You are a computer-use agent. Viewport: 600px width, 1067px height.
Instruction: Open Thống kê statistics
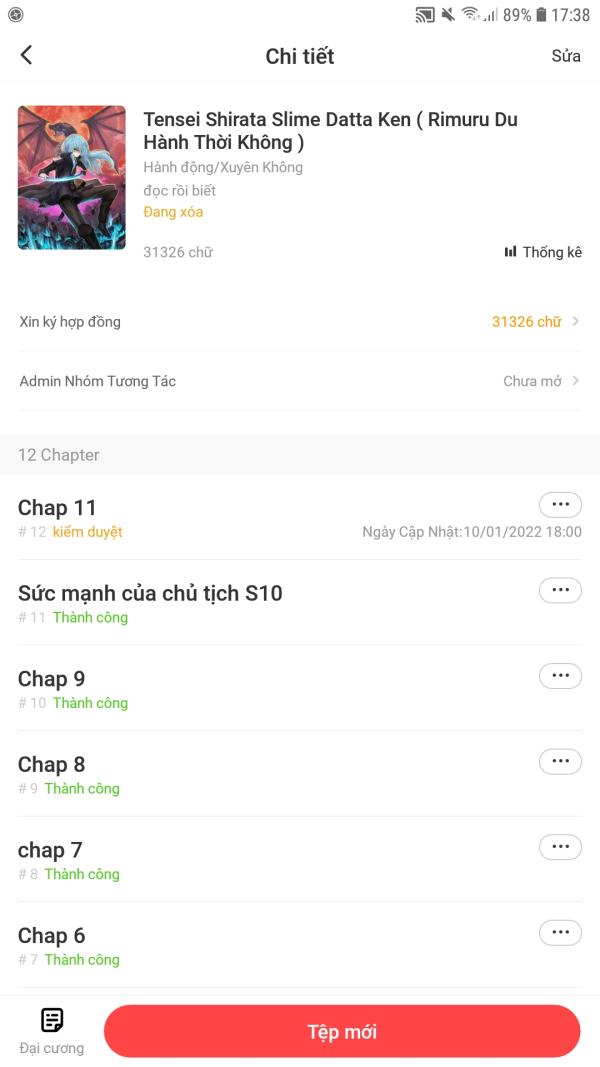(x=543, y=252)
